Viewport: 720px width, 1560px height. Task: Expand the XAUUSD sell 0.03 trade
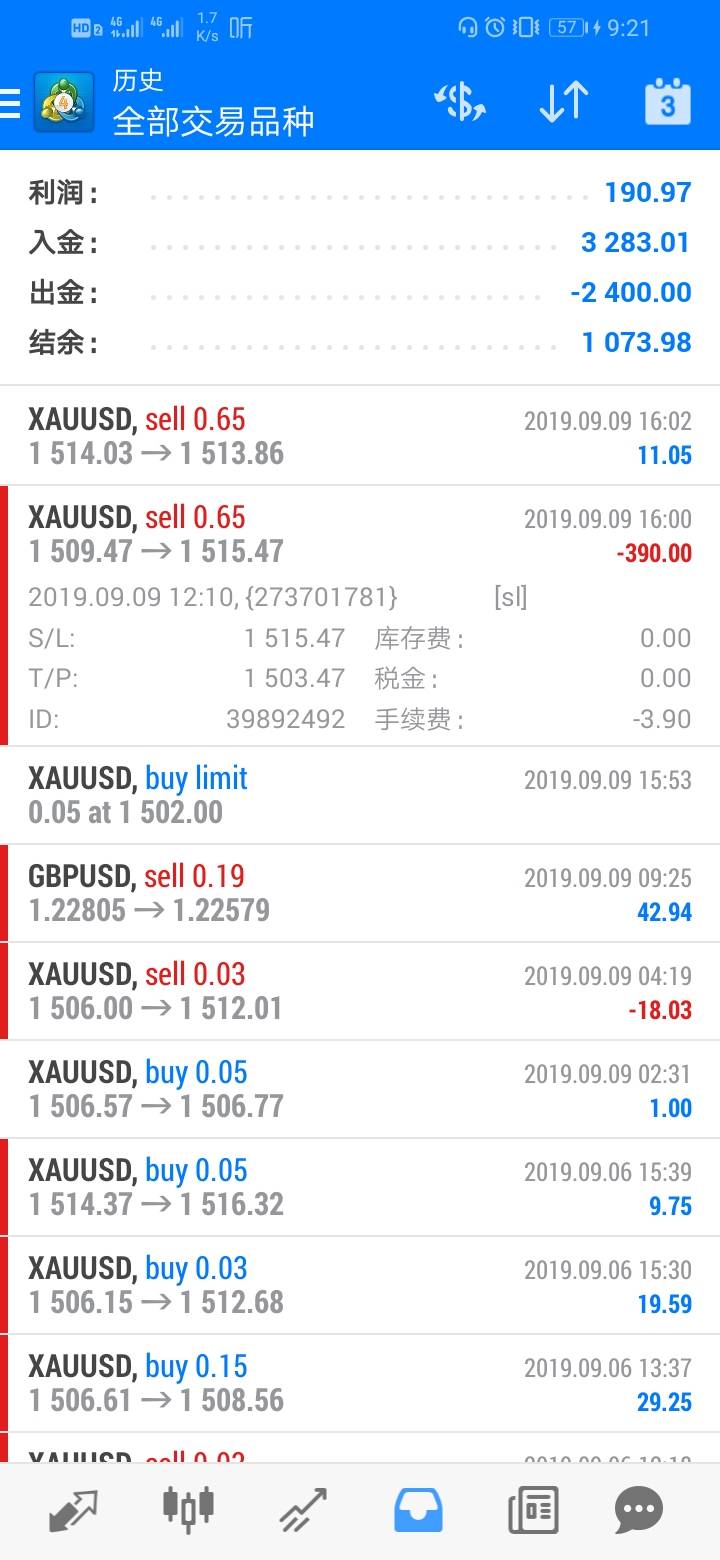[360, 991]
